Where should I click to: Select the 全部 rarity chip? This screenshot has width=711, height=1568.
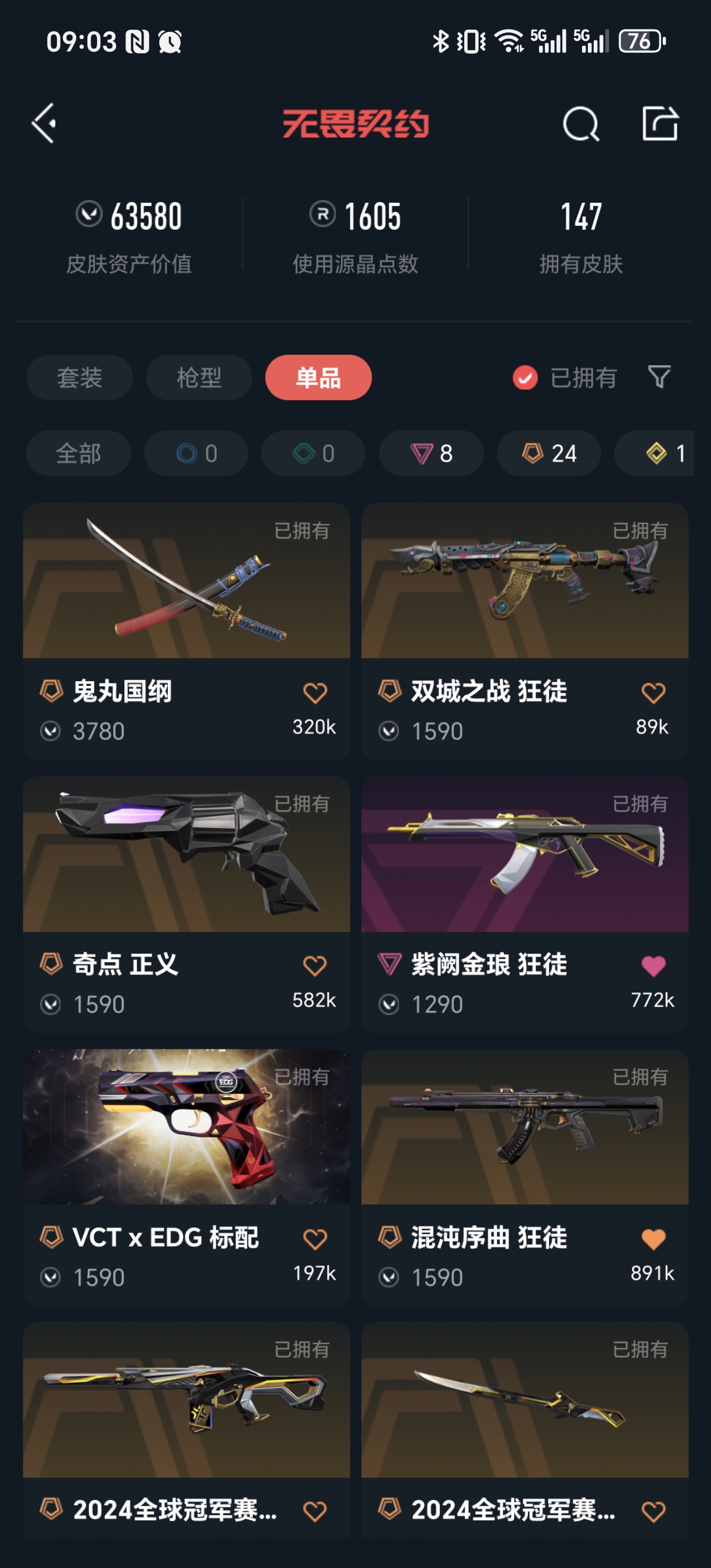tap(78, 454)
